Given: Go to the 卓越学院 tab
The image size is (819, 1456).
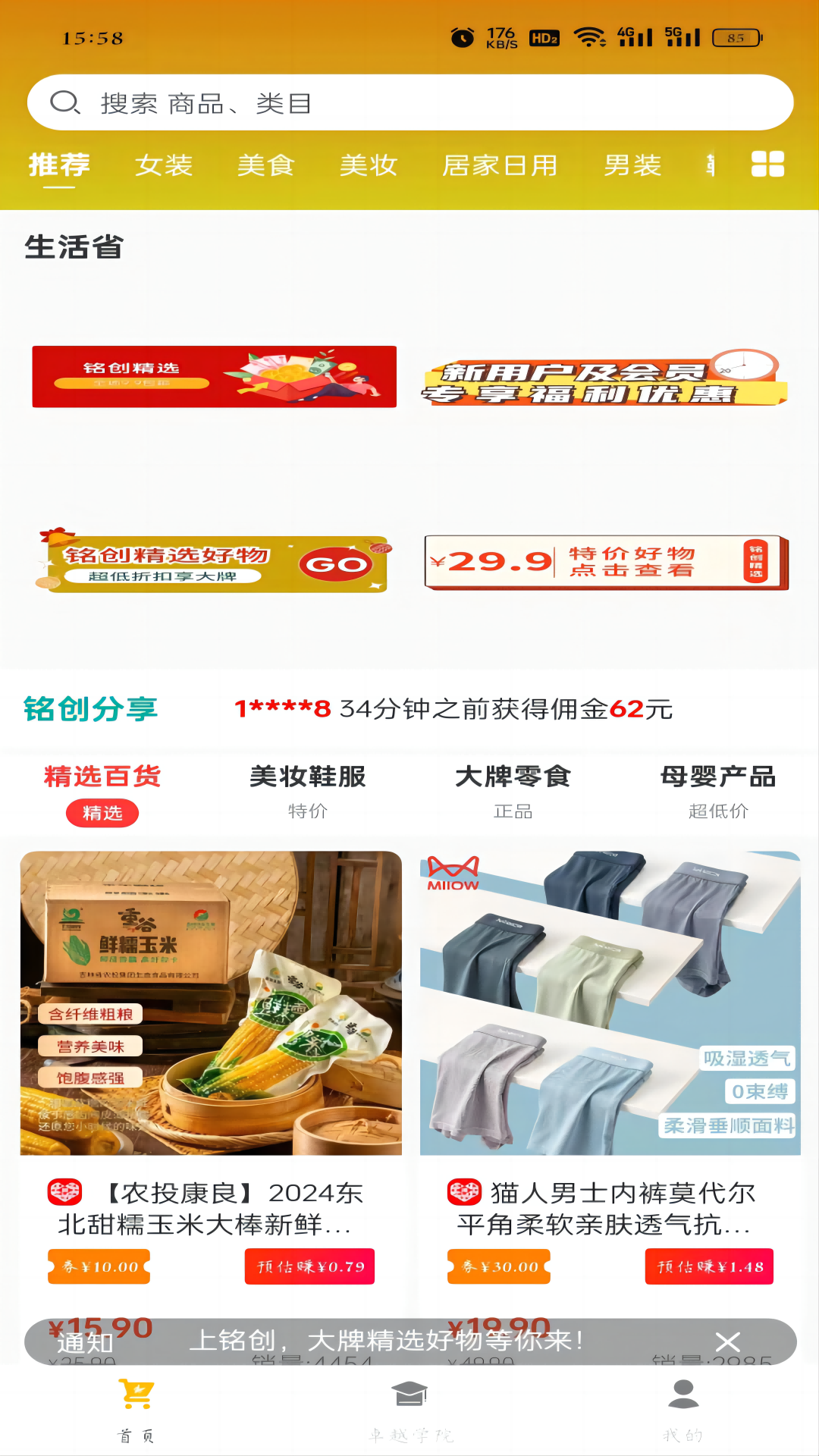Looking at the screenshot, I should pos(409,1410).
